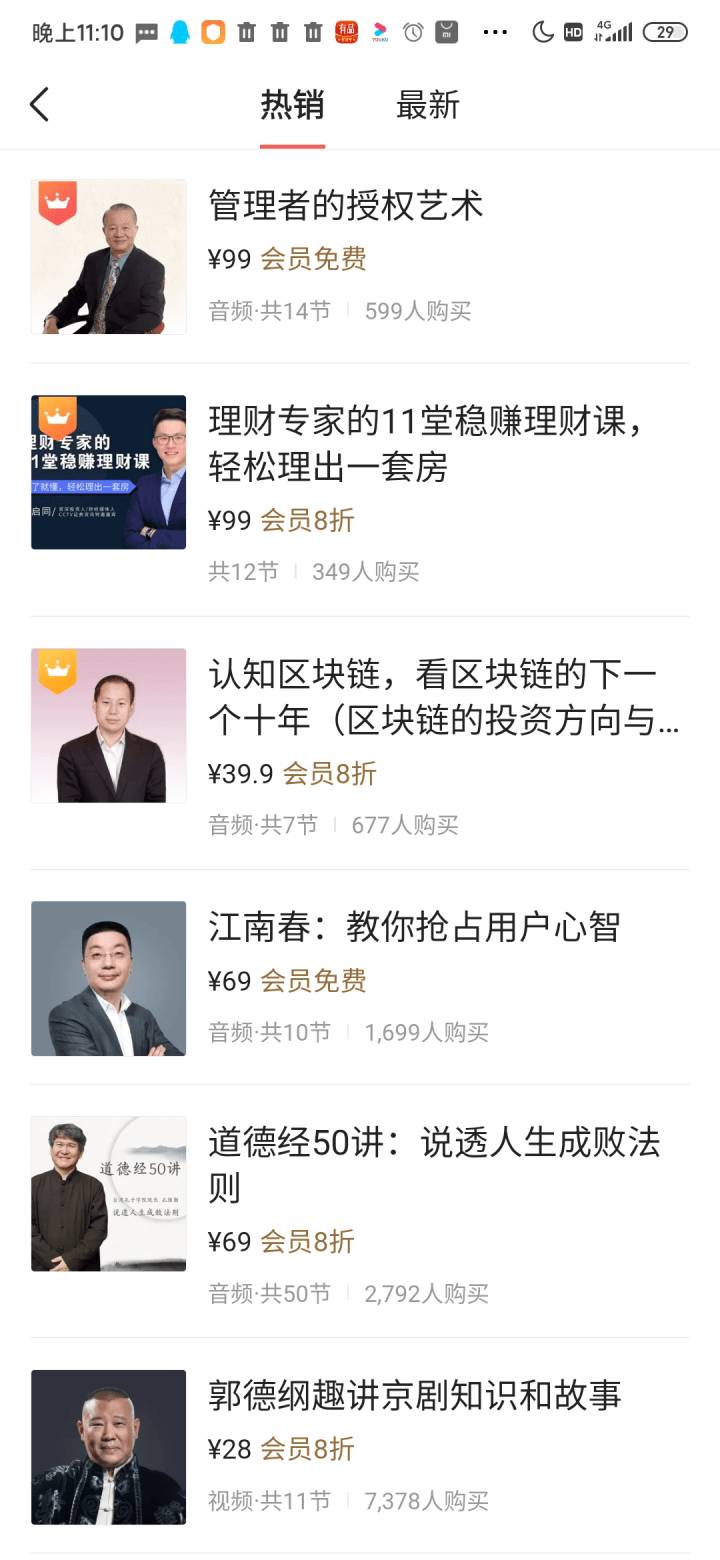Select the 热销 tab
Viewport: 720px width, 1560px height.
tap(292, 105)
